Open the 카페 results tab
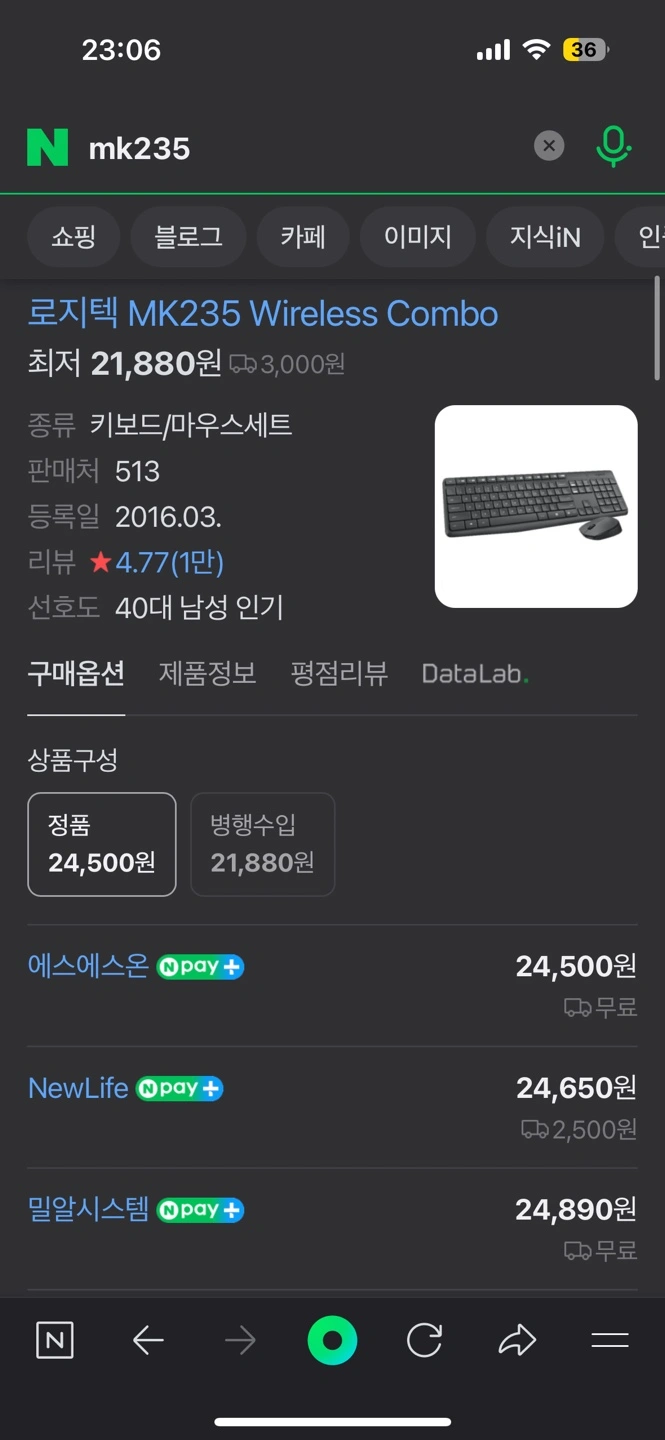This screenshot has width=665, height=1440. [303, 237]
